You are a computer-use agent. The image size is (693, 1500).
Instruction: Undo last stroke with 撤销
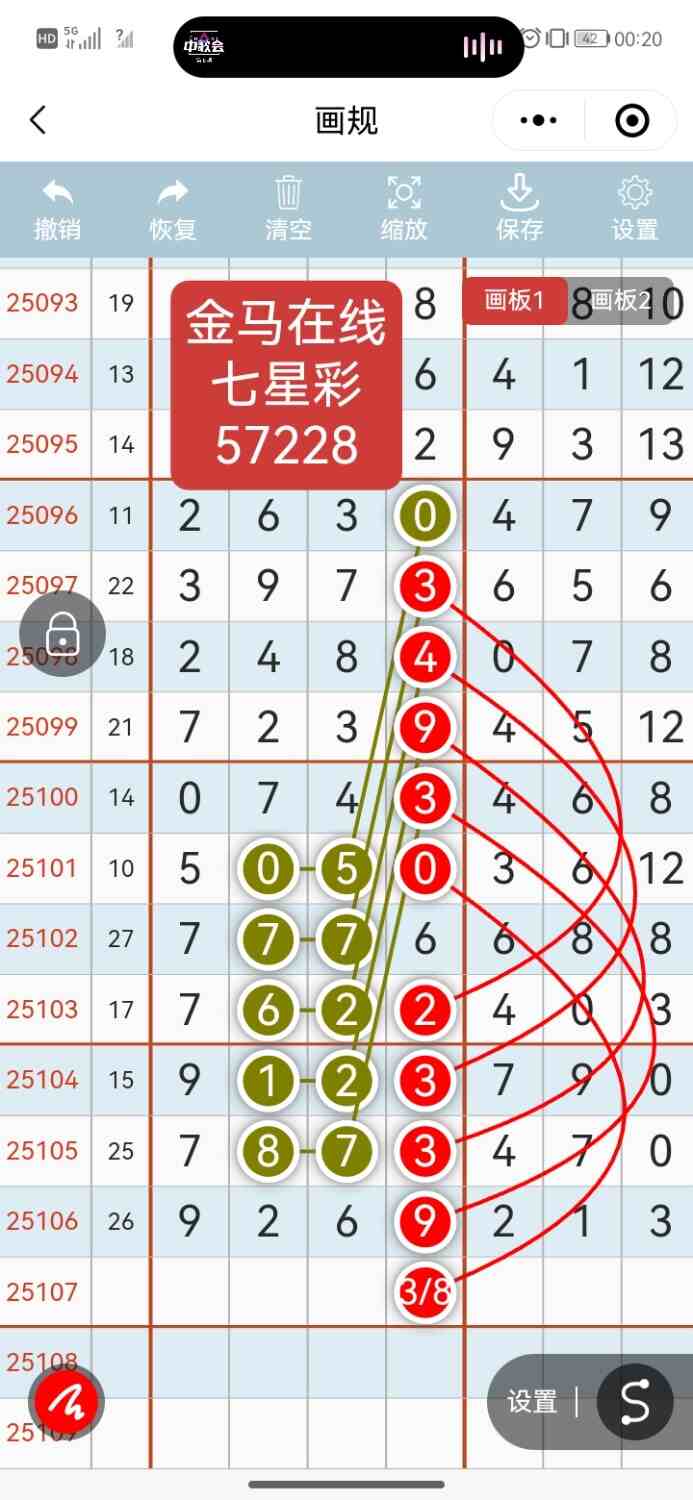(x=57, y=208)
